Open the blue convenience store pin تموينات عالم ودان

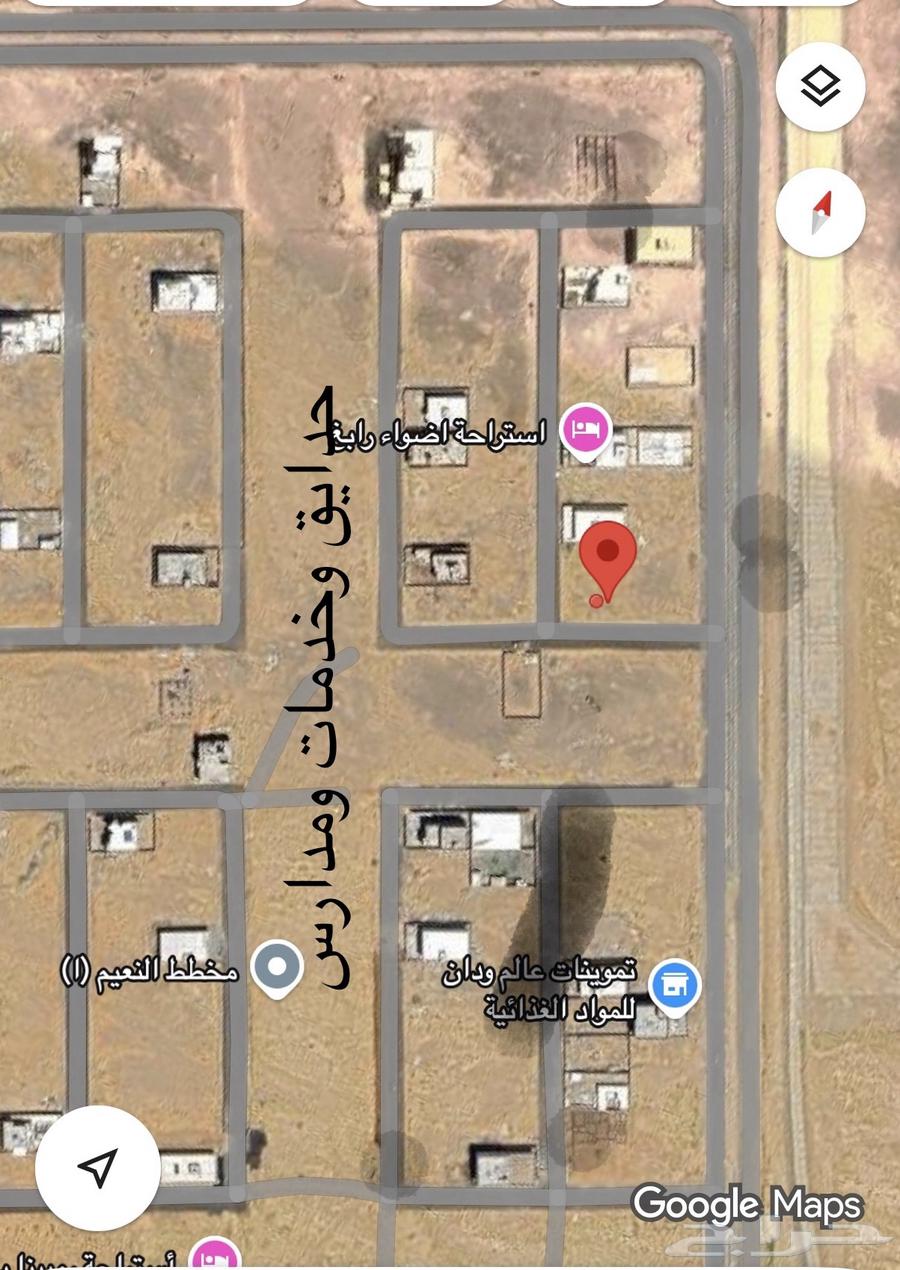676,985
